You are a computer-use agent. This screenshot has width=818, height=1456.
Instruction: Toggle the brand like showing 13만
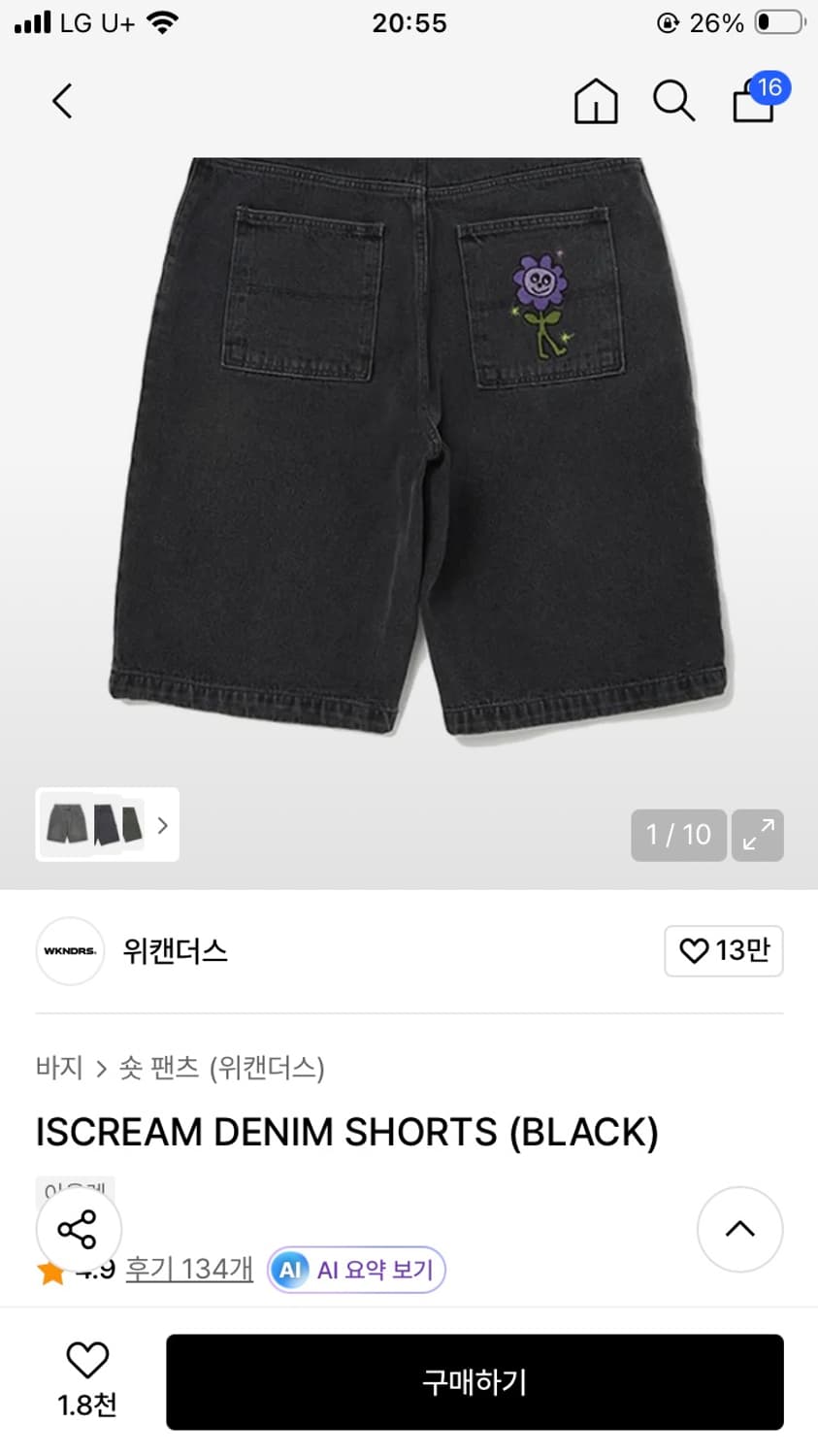pyautogui.click(x=723, y=951)
